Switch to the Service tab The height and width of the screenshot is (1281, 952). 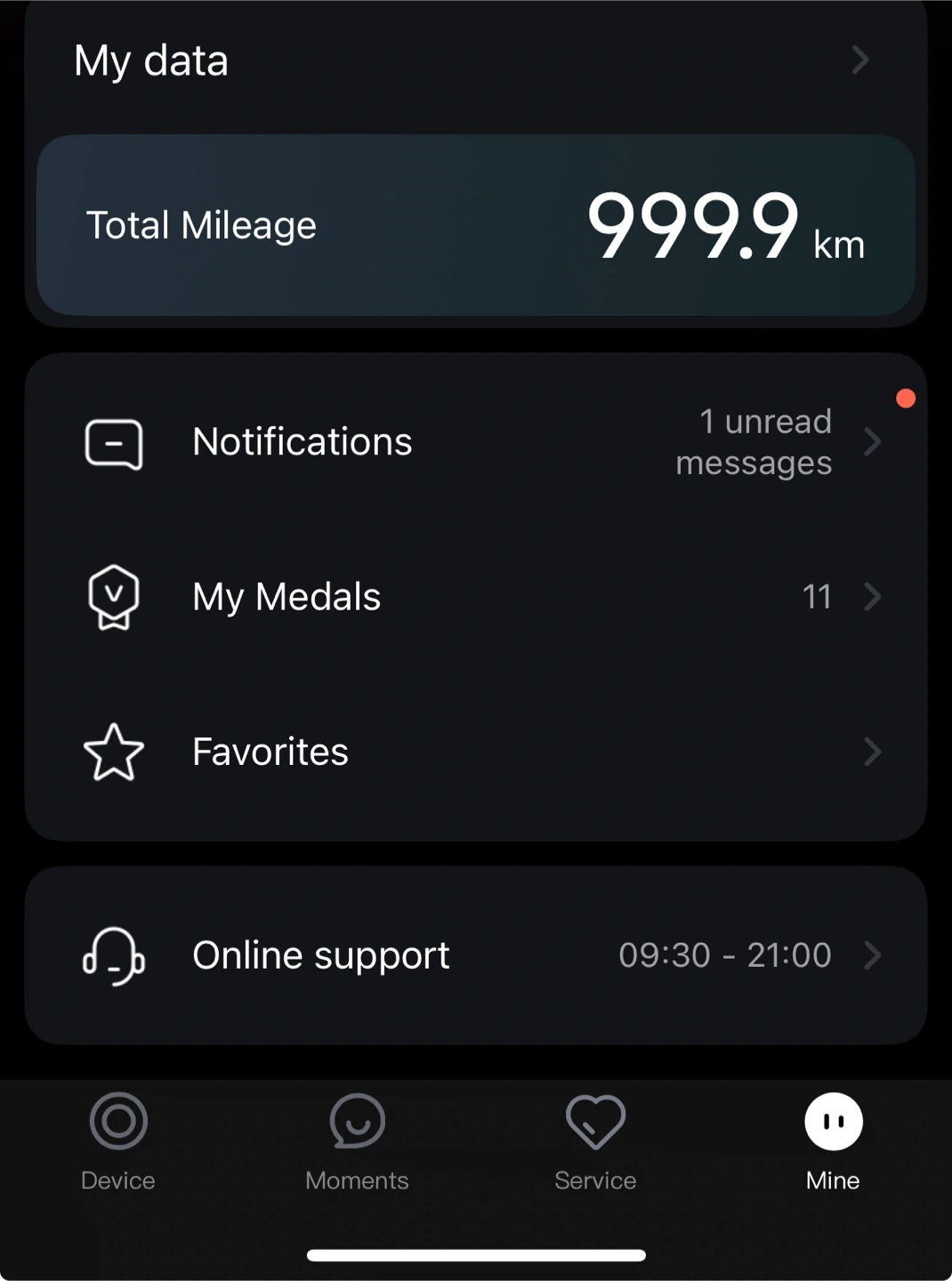pos(595,1141)
